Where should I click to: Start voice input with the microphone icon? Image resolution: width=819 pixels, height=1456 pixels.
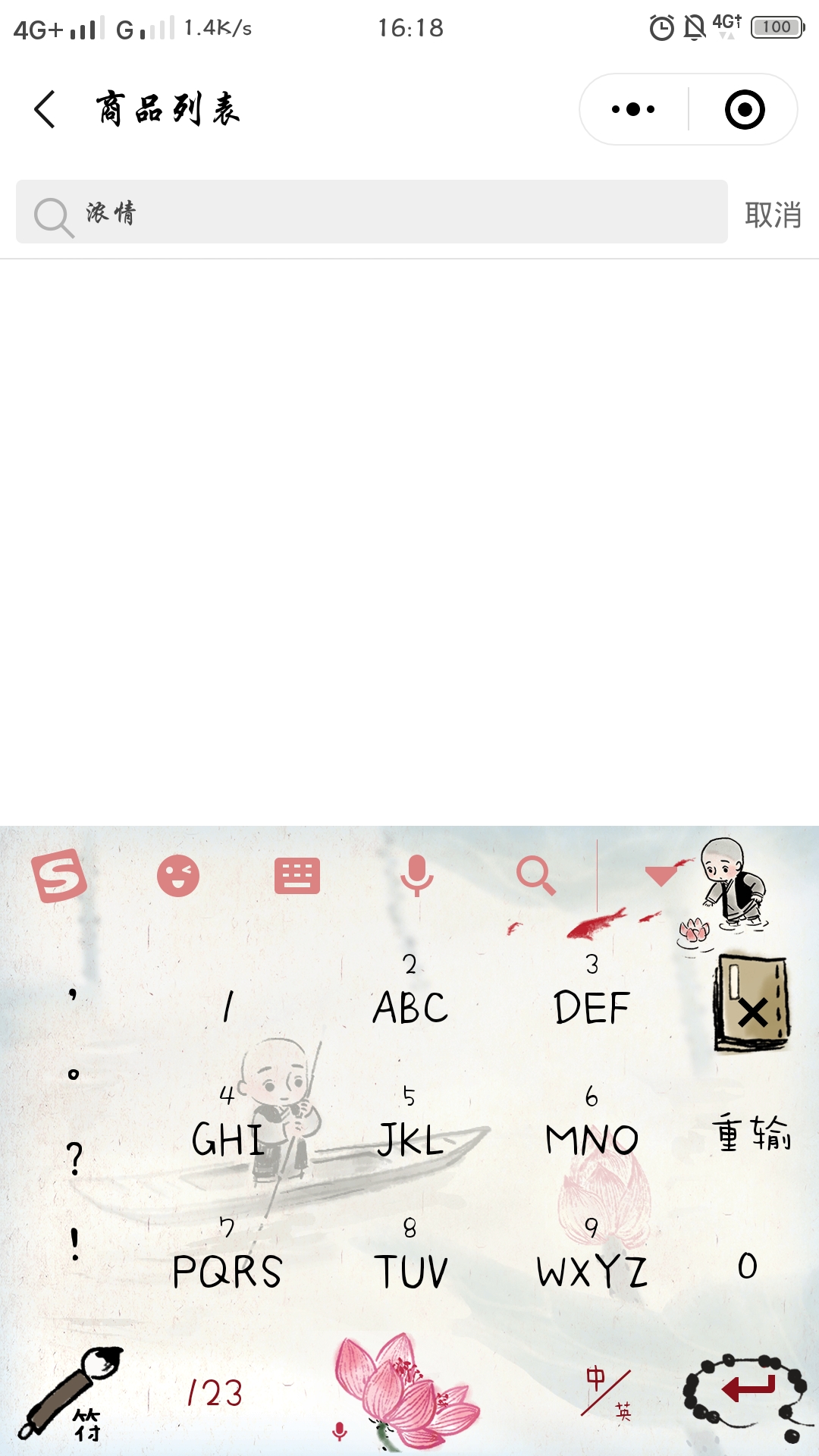(416, 876)
